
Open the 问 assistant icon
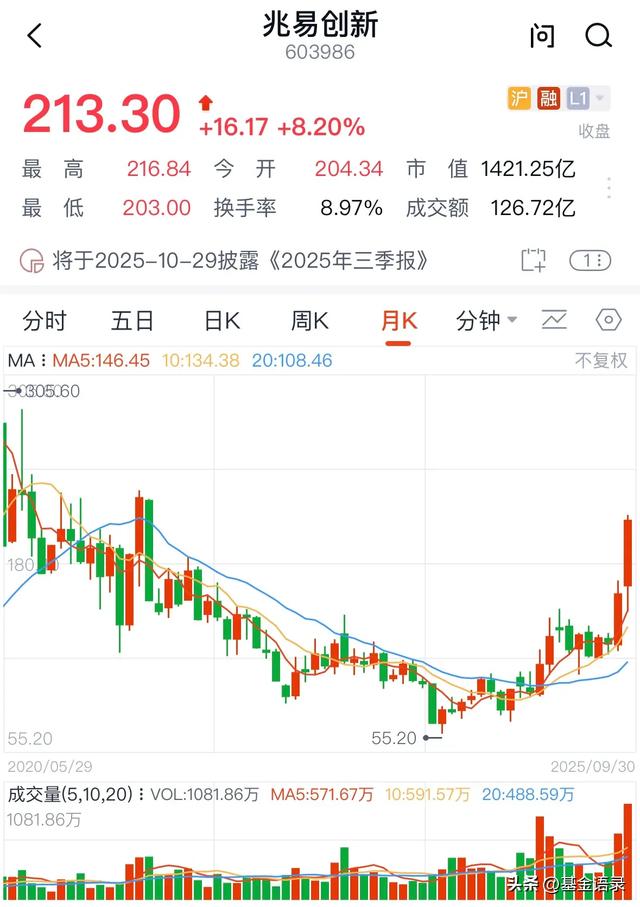tap(542, 37)
